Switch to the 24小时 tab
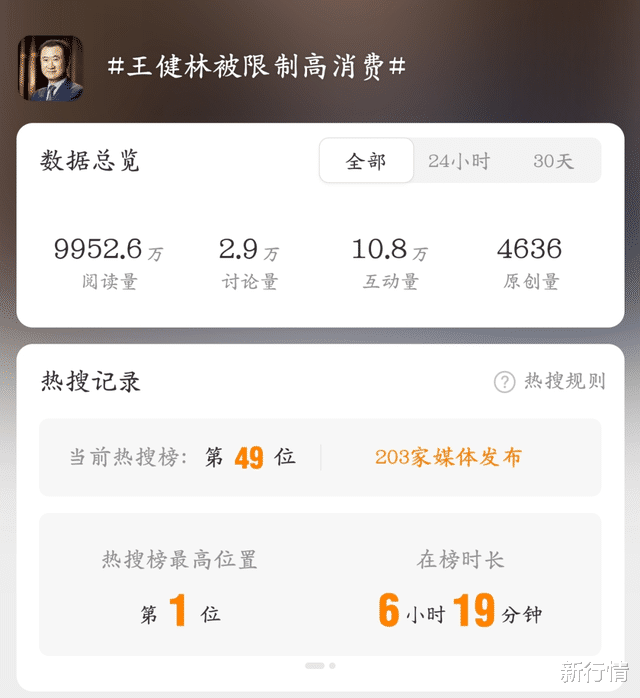Screen dimensions: 640x698 459,161
